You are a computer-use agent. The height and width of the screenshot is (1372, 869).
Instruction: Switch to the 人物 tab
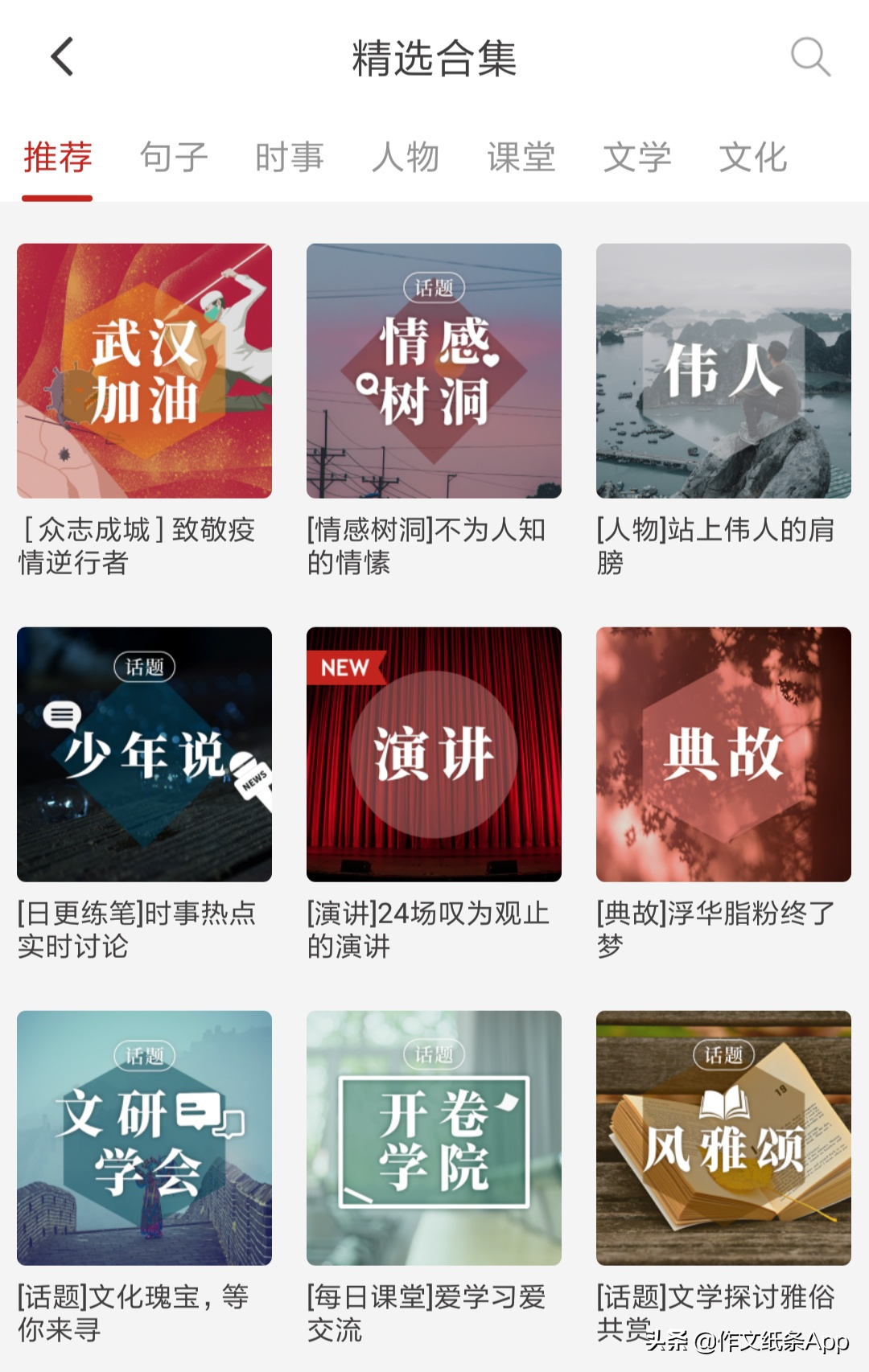[405, 157]
